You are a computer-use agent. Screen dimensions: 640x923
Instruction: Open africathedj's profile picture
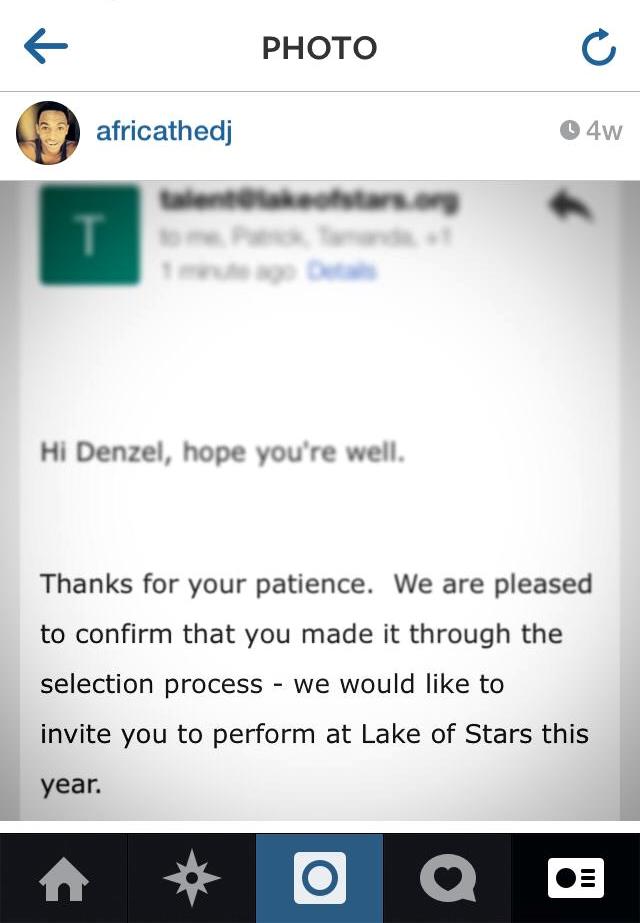point(47,132)
